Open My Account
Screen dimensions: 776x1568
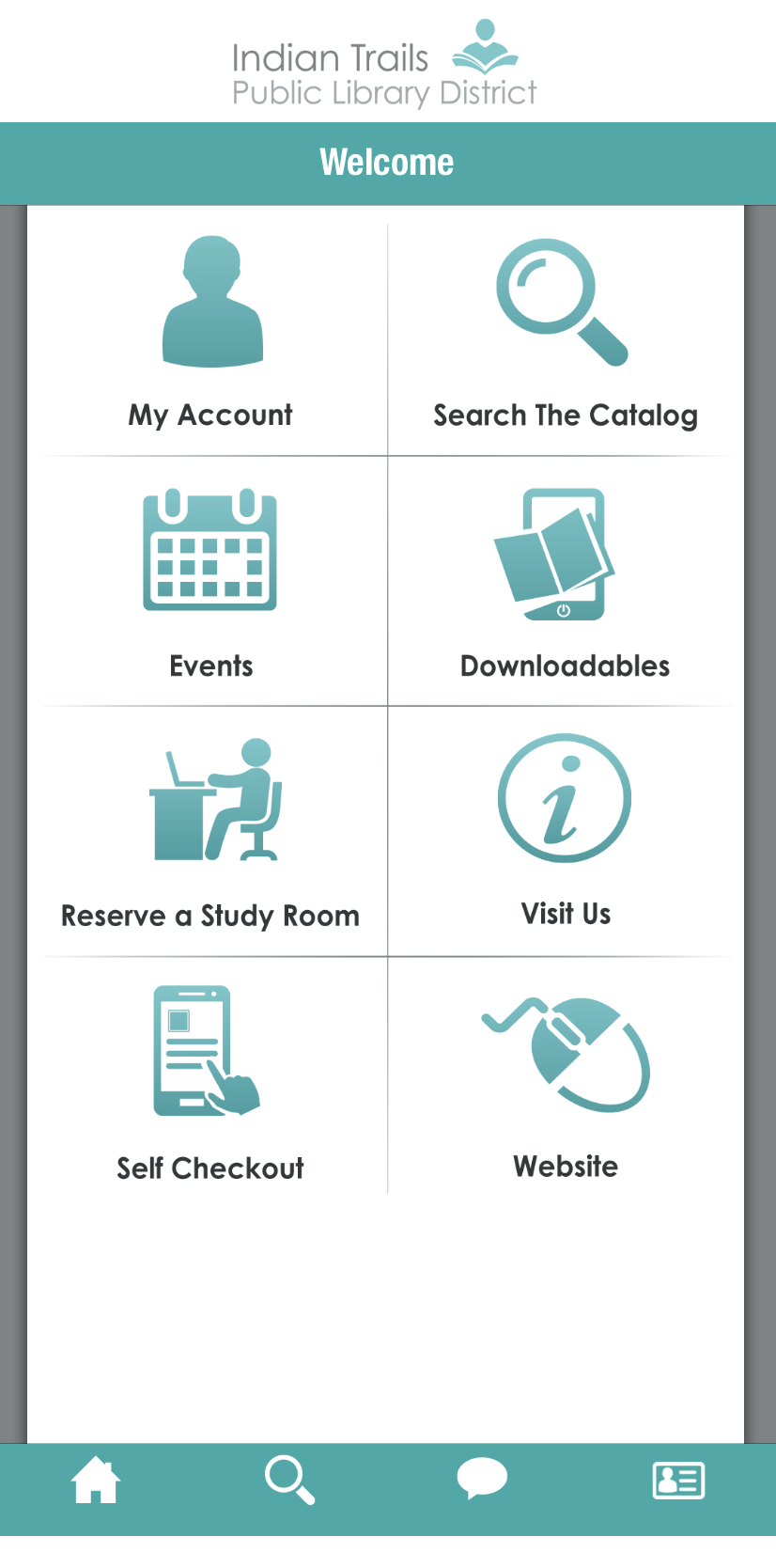[211, 334]
